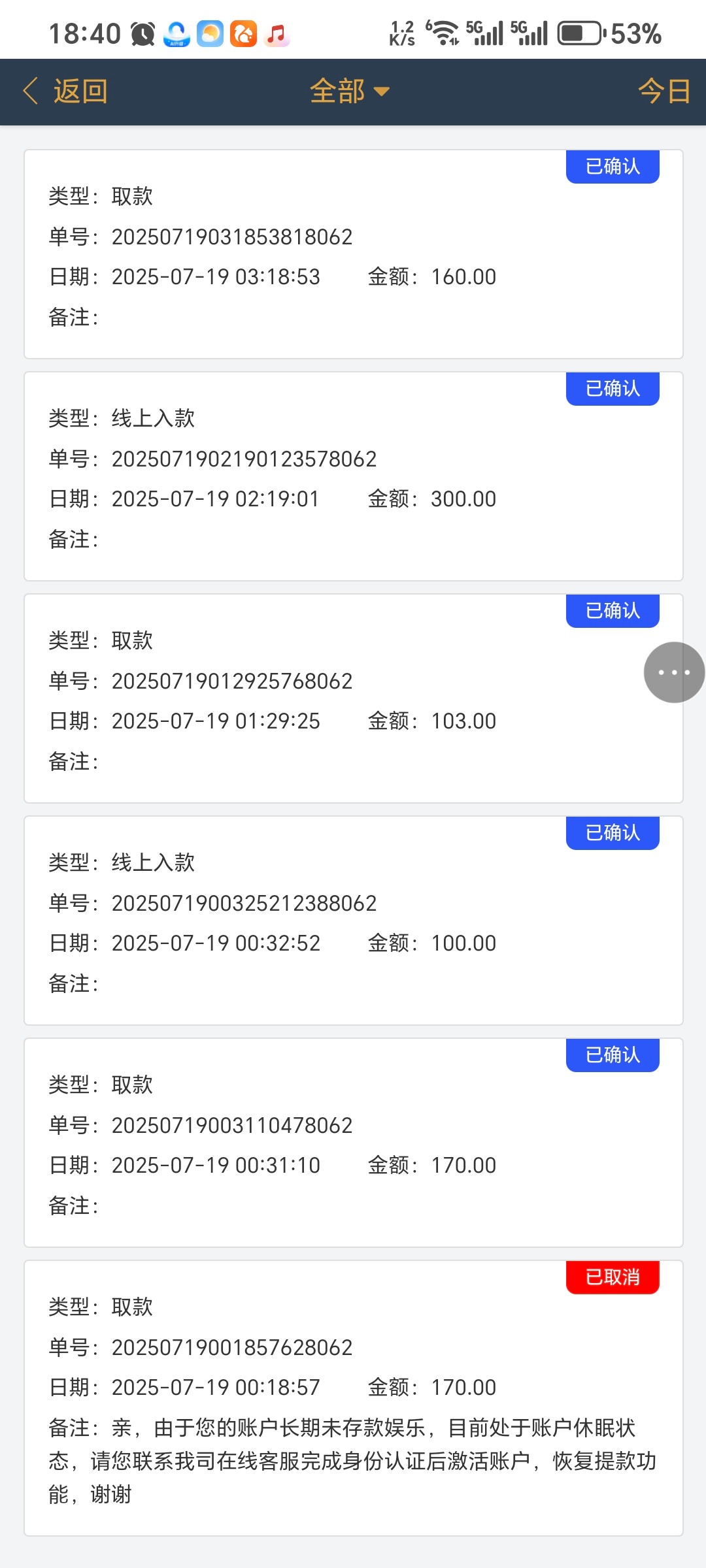Click 已确认 badge on the 300.00 deposit record
This screenshot has height=1568, width=706.
coord(612,388)
